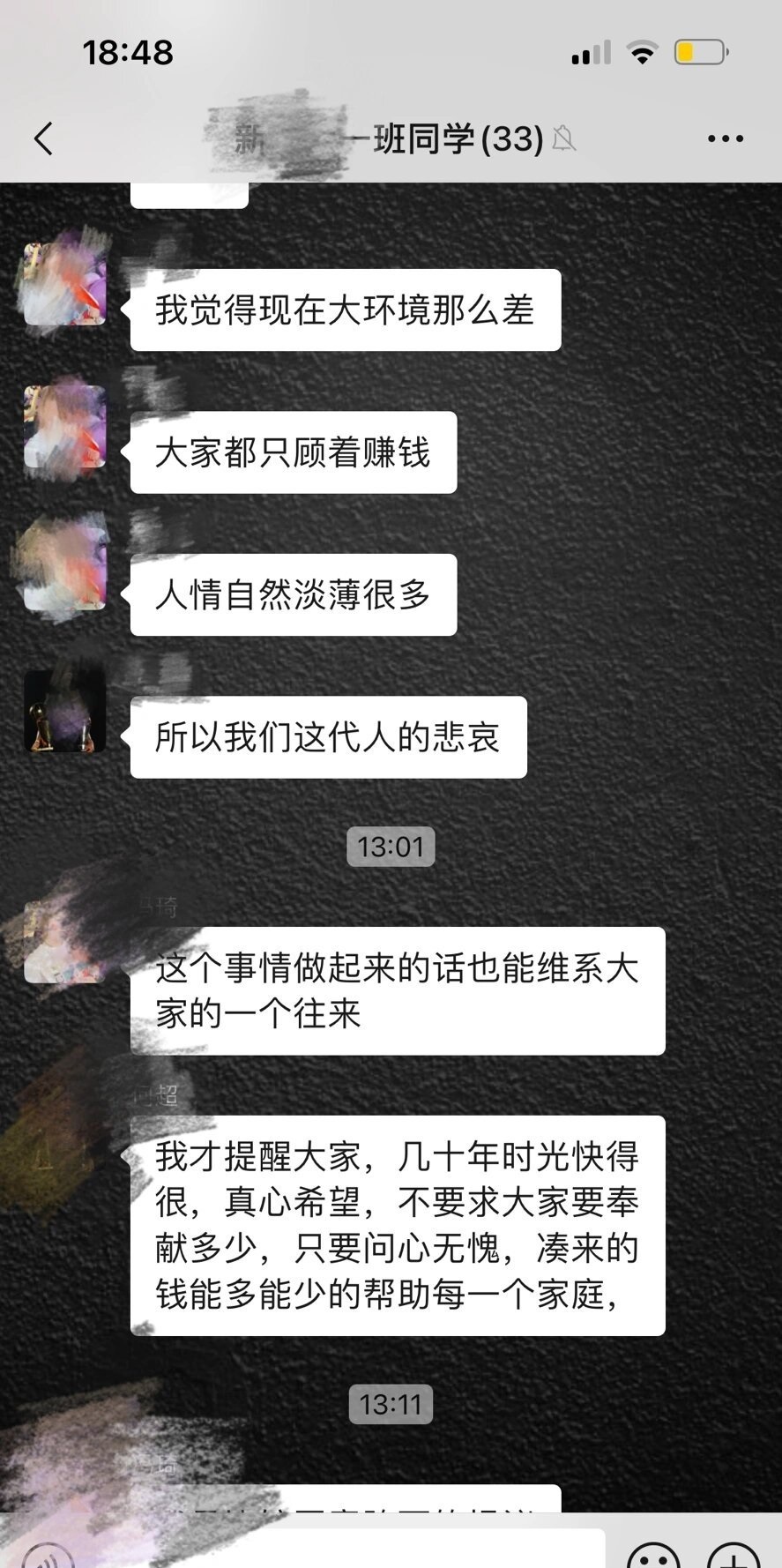
Task: Go back to the chat list
Action: click(44, 138)
